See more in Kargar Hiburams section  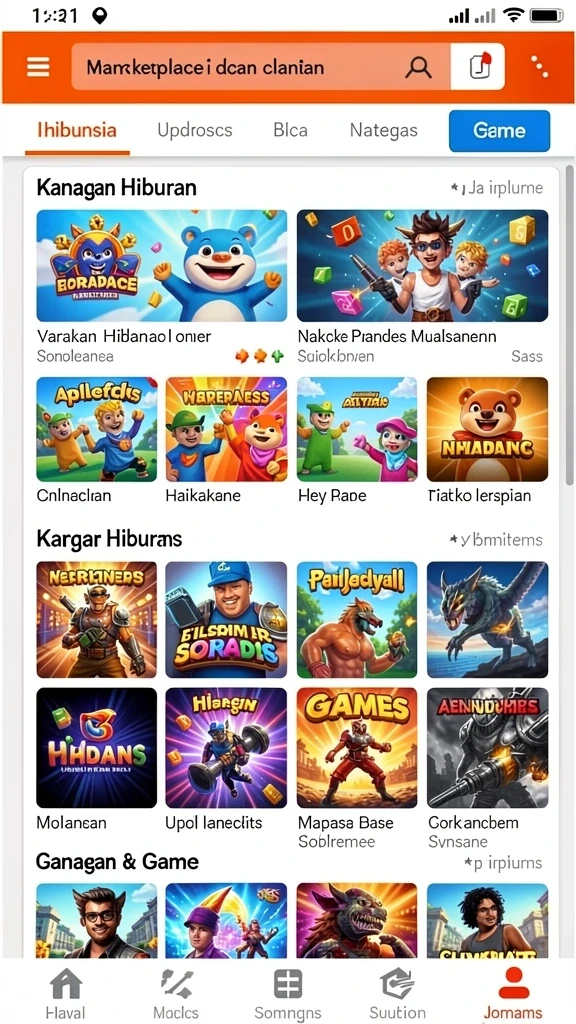coord(496,539)
